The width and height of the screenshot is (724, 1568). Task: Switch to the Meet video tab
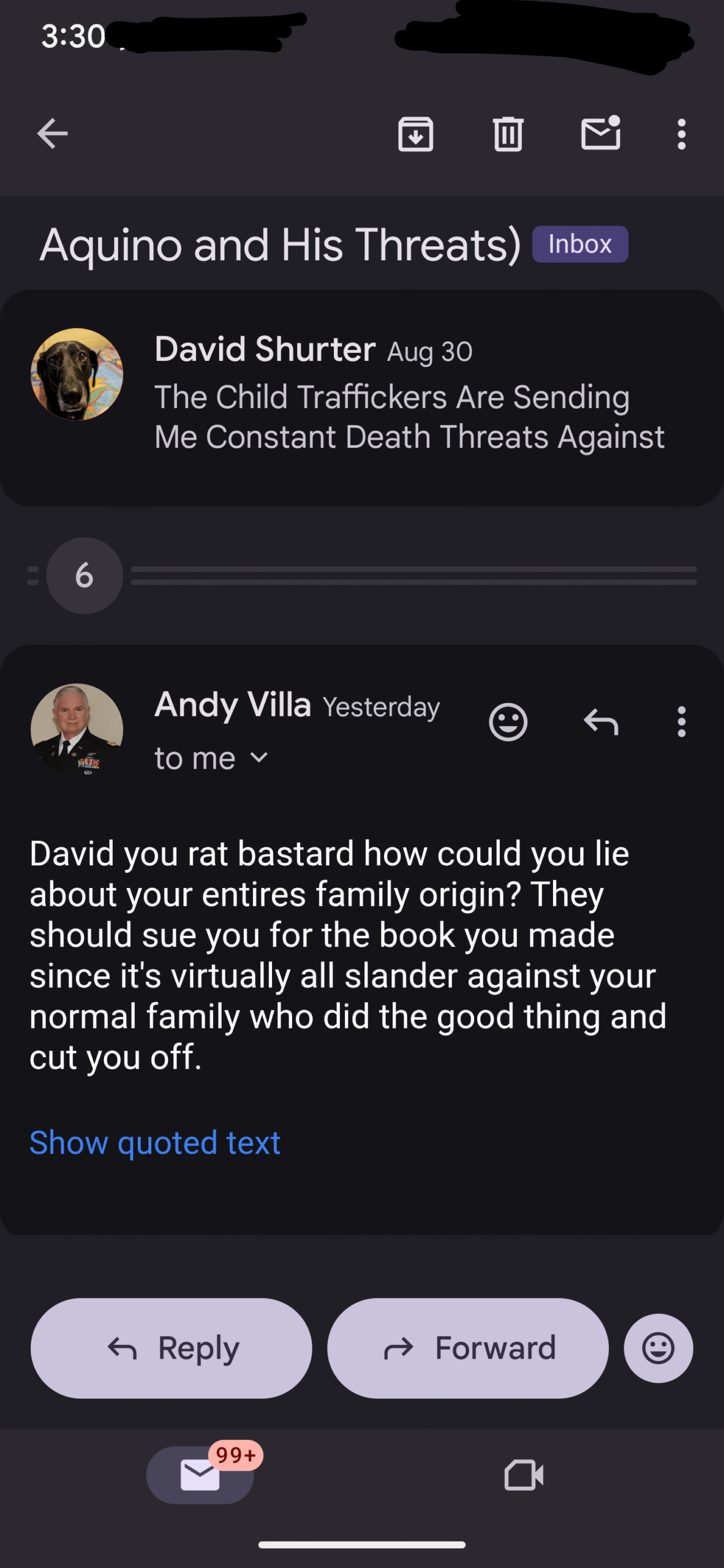[x=524, y=1475]
